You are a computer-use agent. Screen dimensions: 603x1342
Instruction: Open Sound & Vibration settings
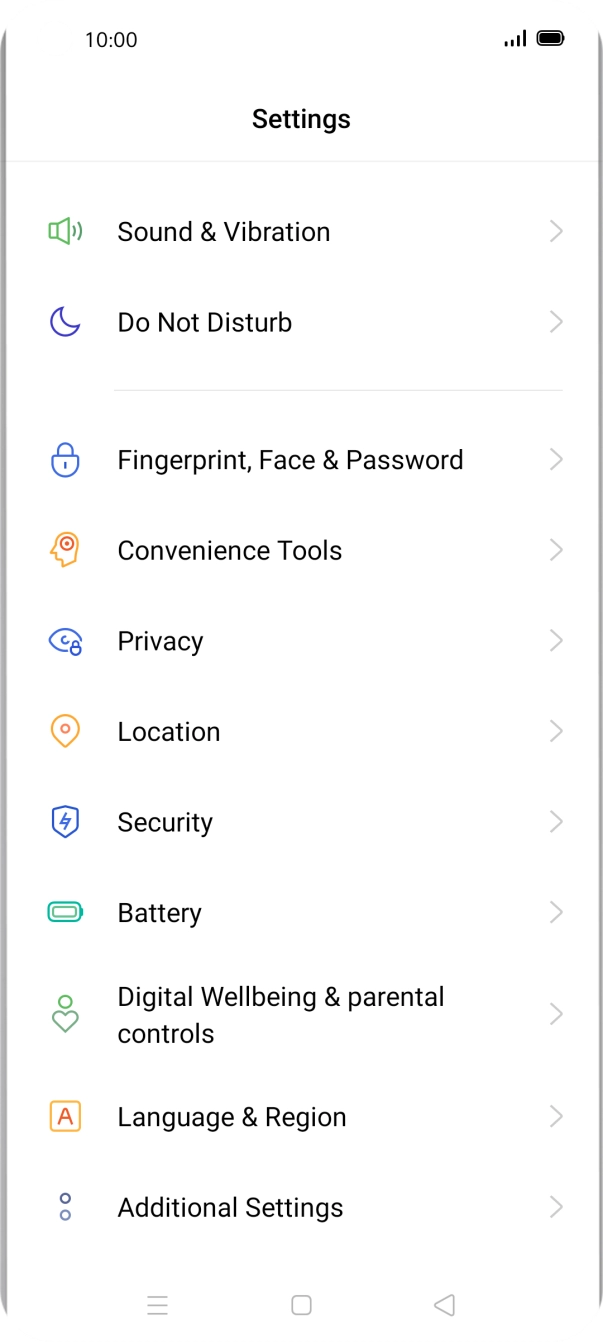click(x=300, y=232)
